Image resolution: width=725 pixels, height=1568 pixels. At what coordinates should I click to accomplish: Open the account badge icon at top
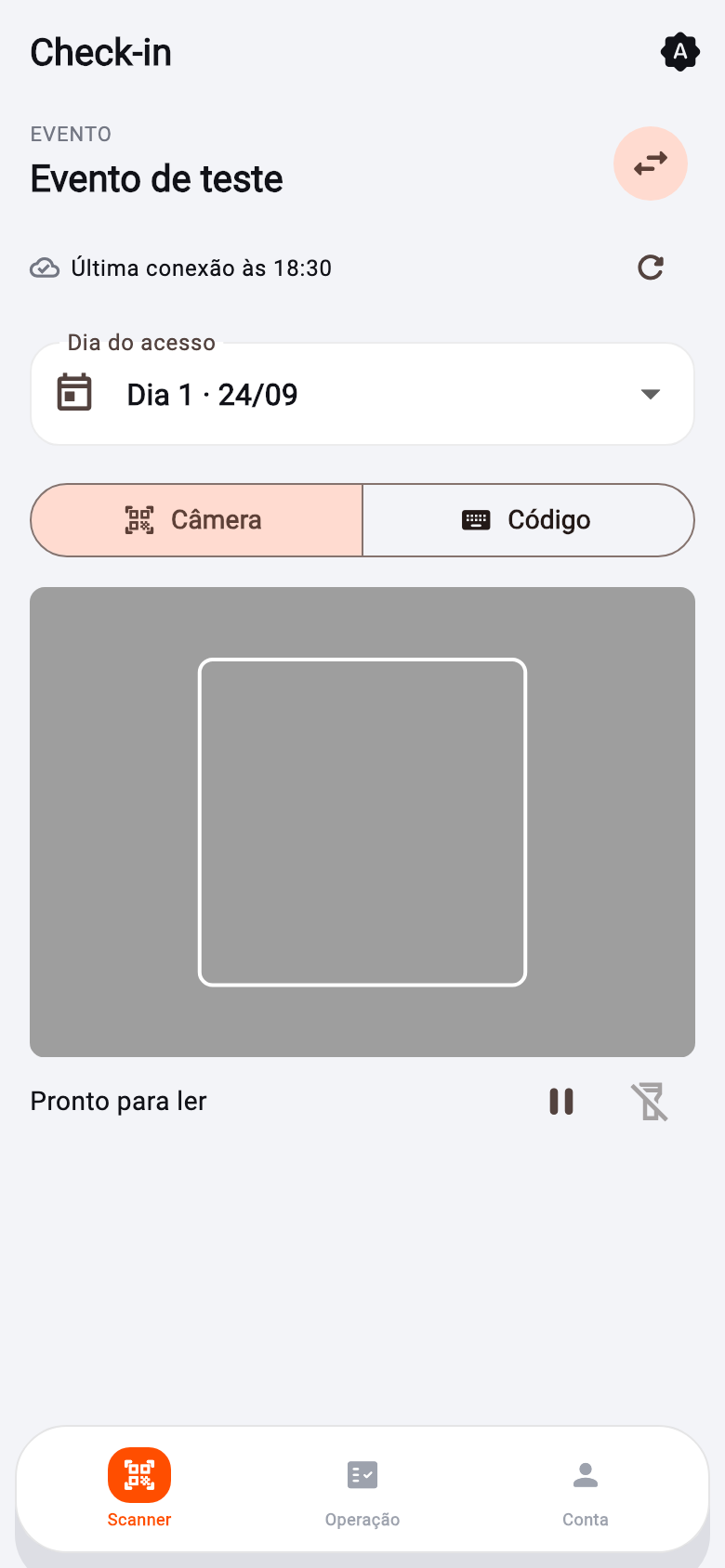[679, 52]
